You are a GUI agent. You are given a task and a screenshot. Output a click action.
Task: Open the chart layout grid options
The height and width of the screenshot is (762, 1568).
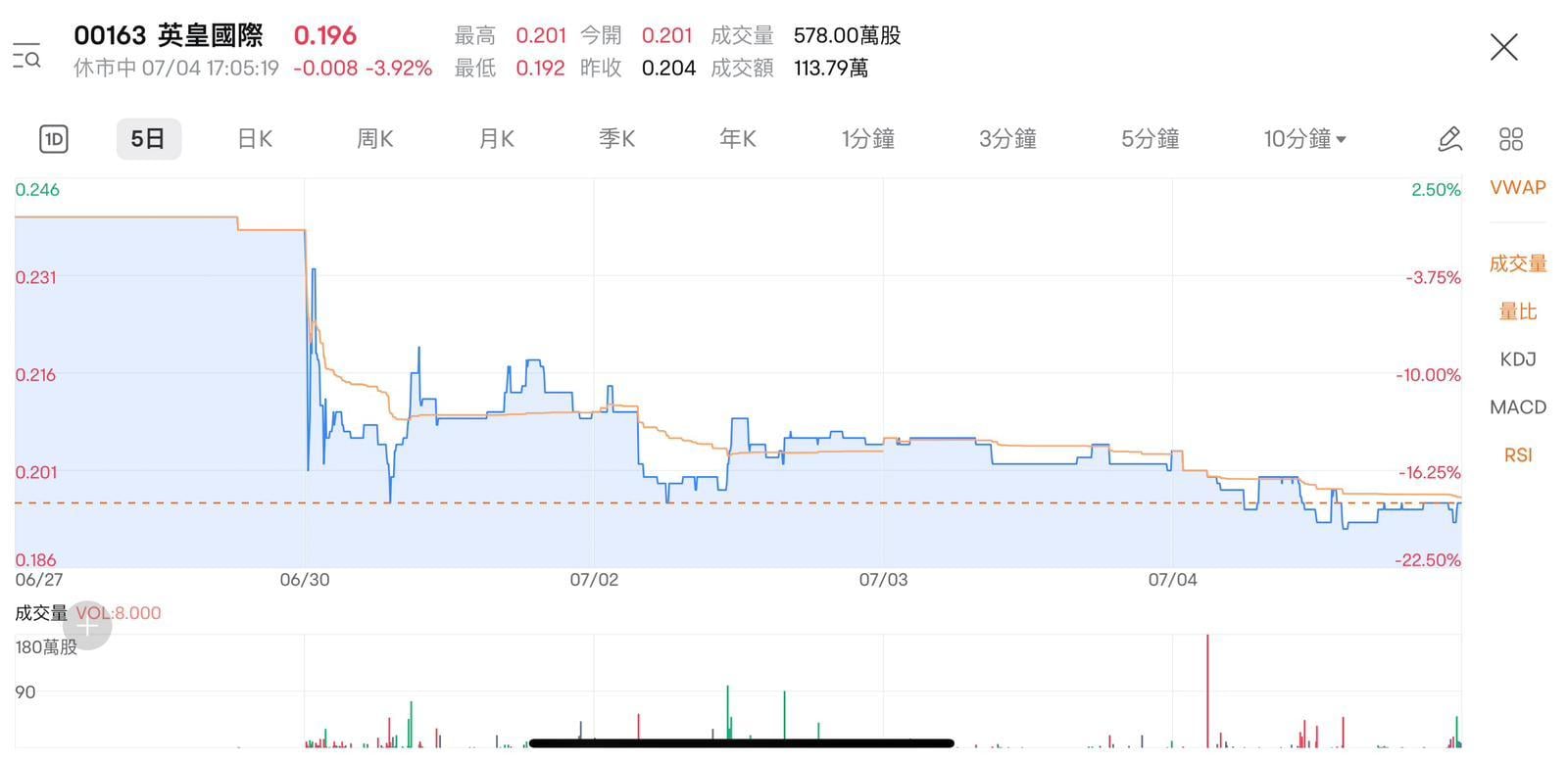[x=1510, y=139]
